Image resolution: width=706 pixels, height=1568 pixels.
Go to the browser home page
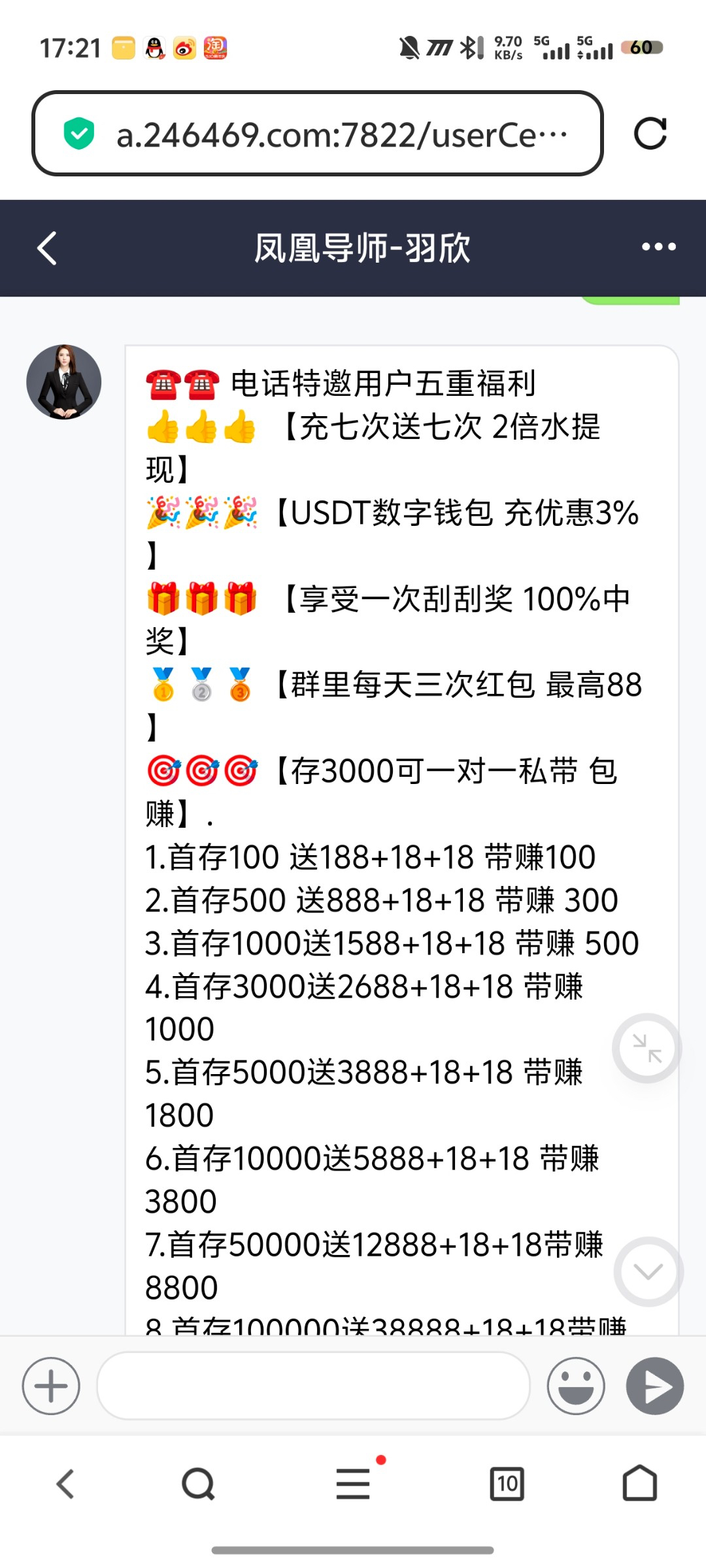pyautogui.click(x=639, y=1484)
